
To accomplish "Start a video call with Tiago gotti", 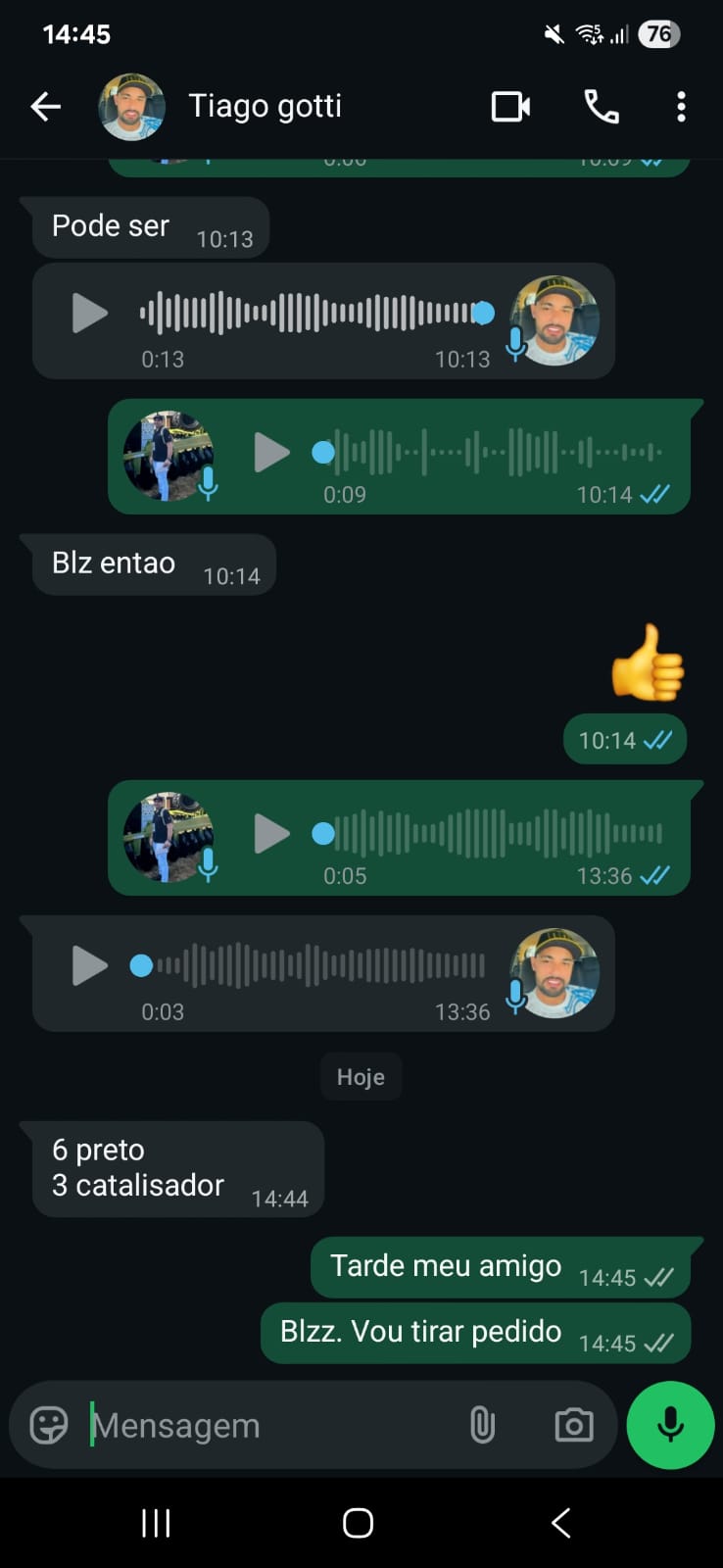I will tap(510, 107).
